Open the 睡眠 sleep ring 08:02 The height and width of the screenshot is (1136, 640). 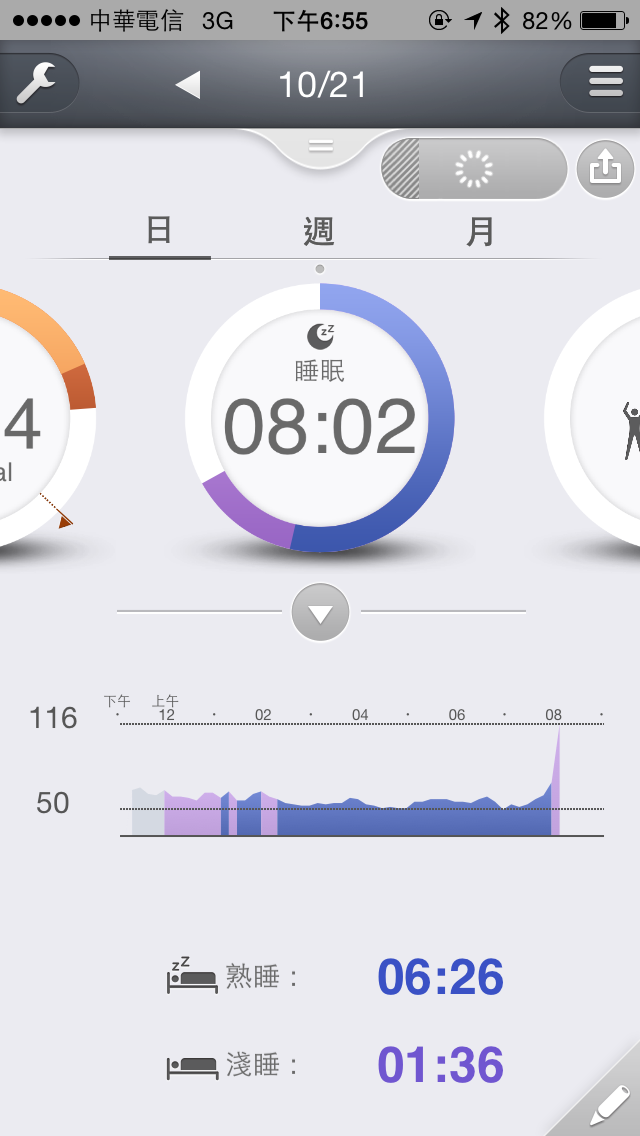(x=320, y=417)
